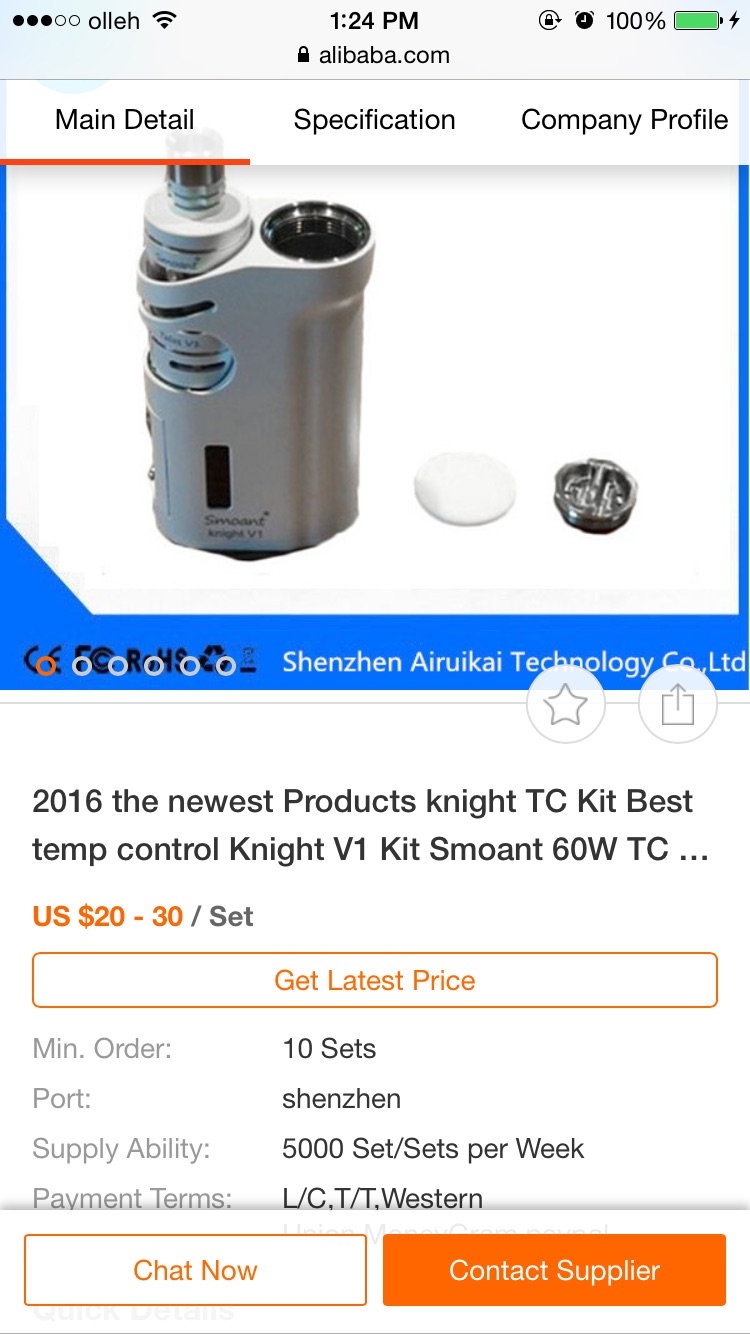750x1334 pixels.
Task: Start a chat with Chat Now
Action: (x=195, y=1270)
